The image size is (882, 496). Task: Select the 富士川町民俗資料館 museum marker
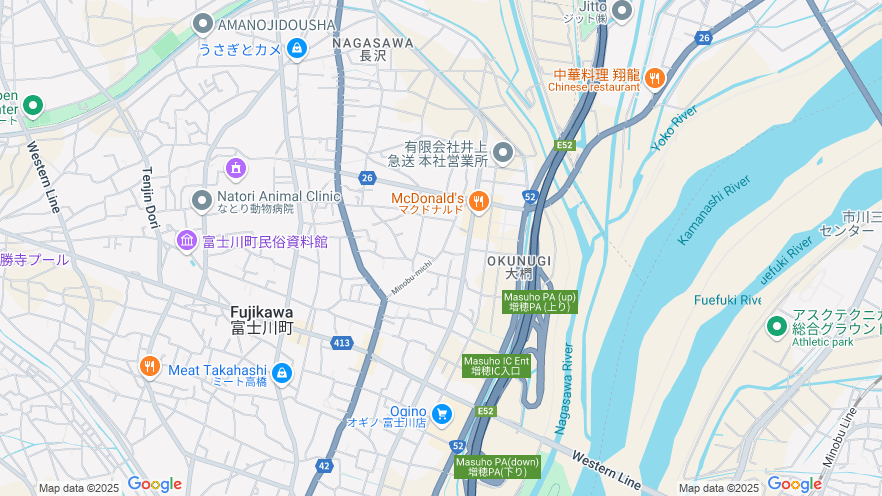click(x=187, y=240)
